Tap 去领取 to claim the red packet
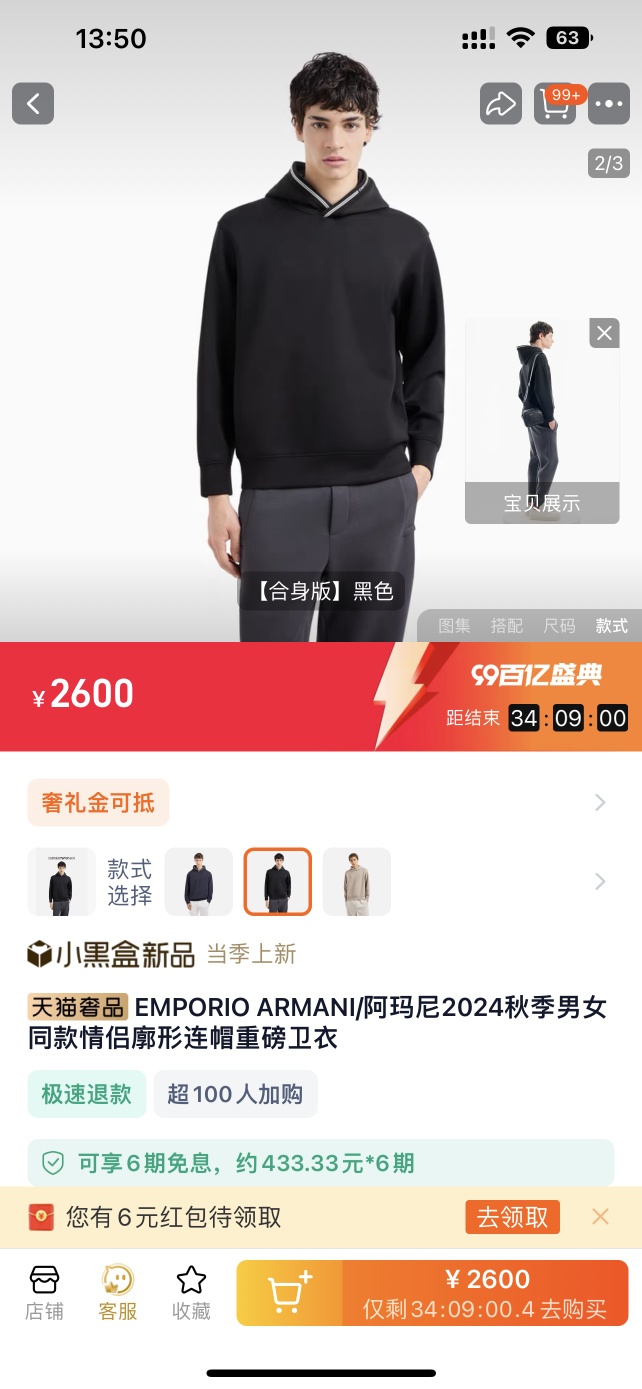642x1389 pixels. pos(512,1217)
